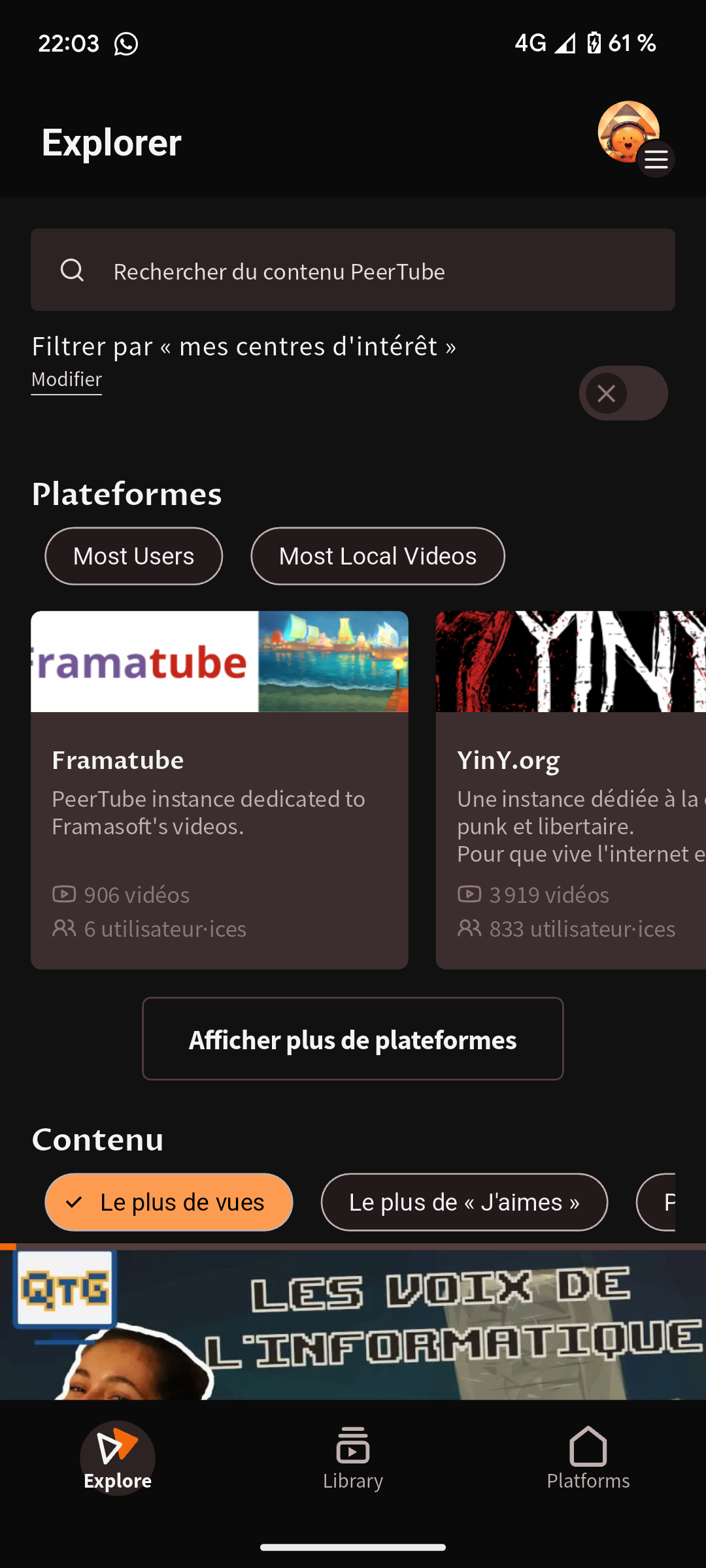Open the Modifier link for interests
The width and height of the screenshot is (706, 1568).
click(x=67, y=380)
